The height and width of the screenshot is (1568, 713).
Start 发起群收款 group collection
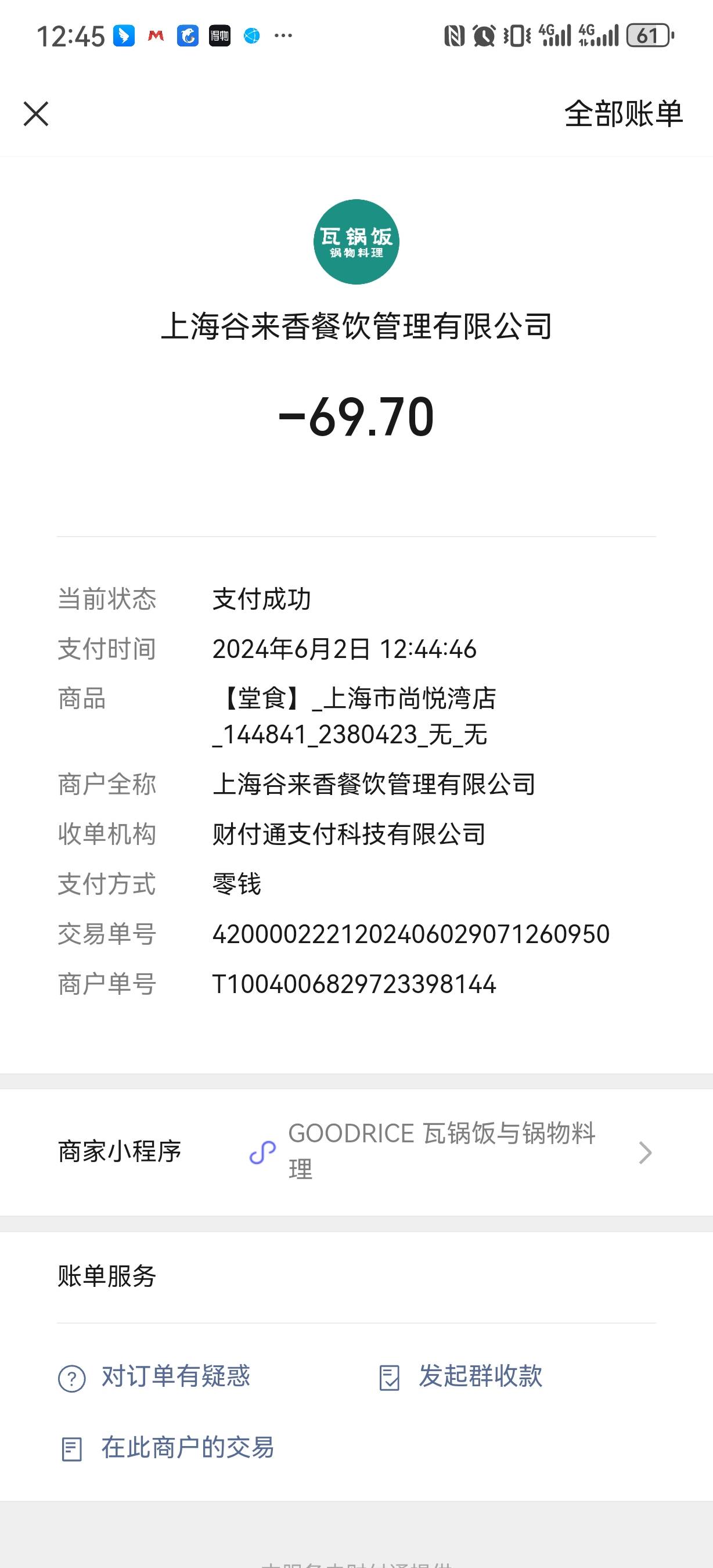click(x=460, y=1377)
